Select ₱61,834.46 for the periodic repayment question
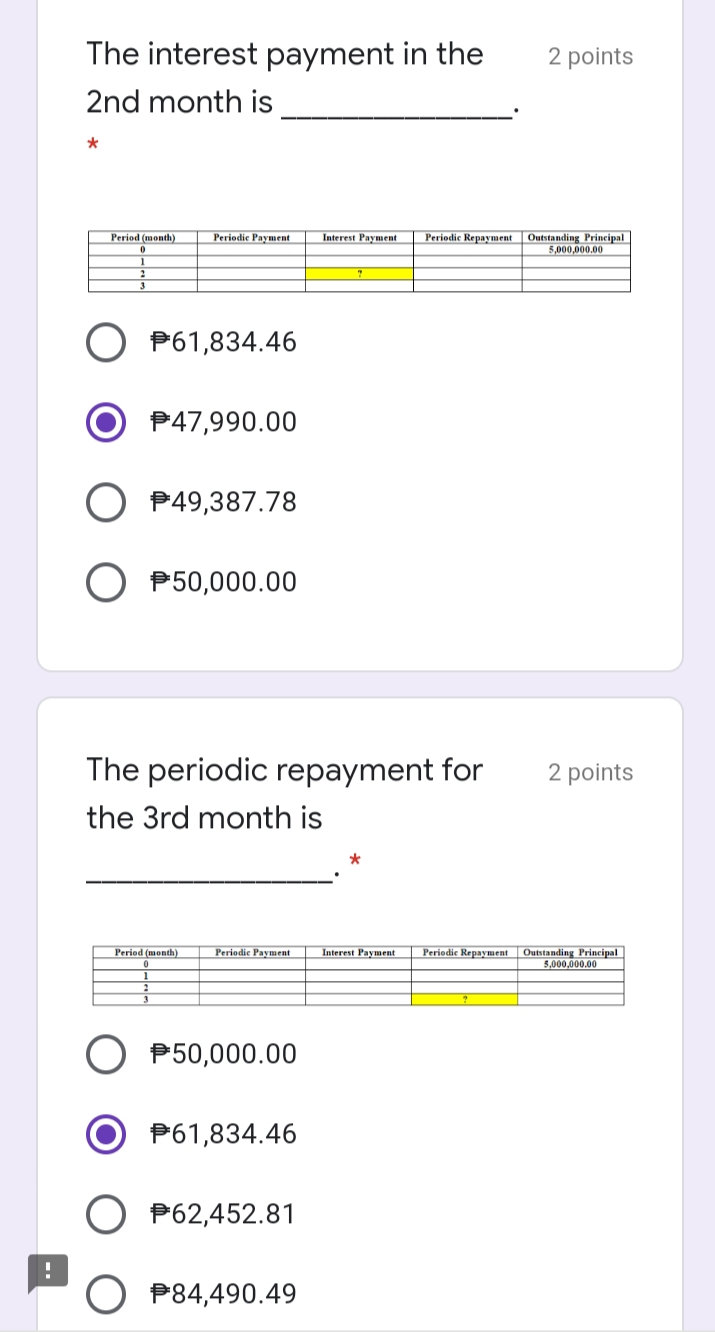Screen dimensions: 715x1332 (x=106, y=1134)
